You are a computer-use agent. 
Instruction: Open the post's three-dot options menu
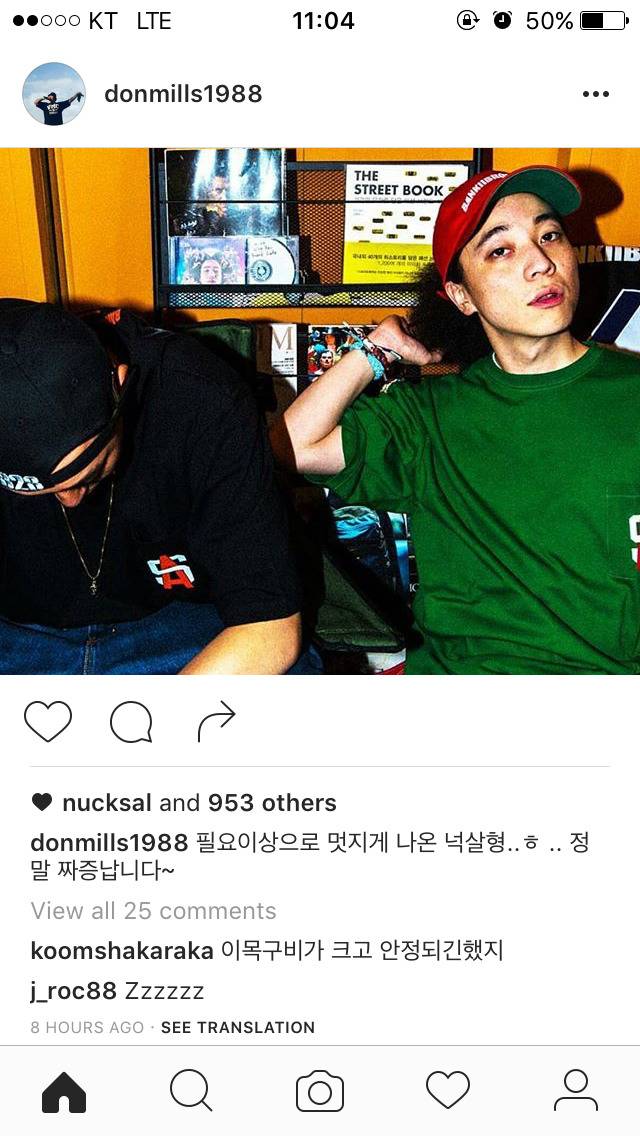click(595, 94)
